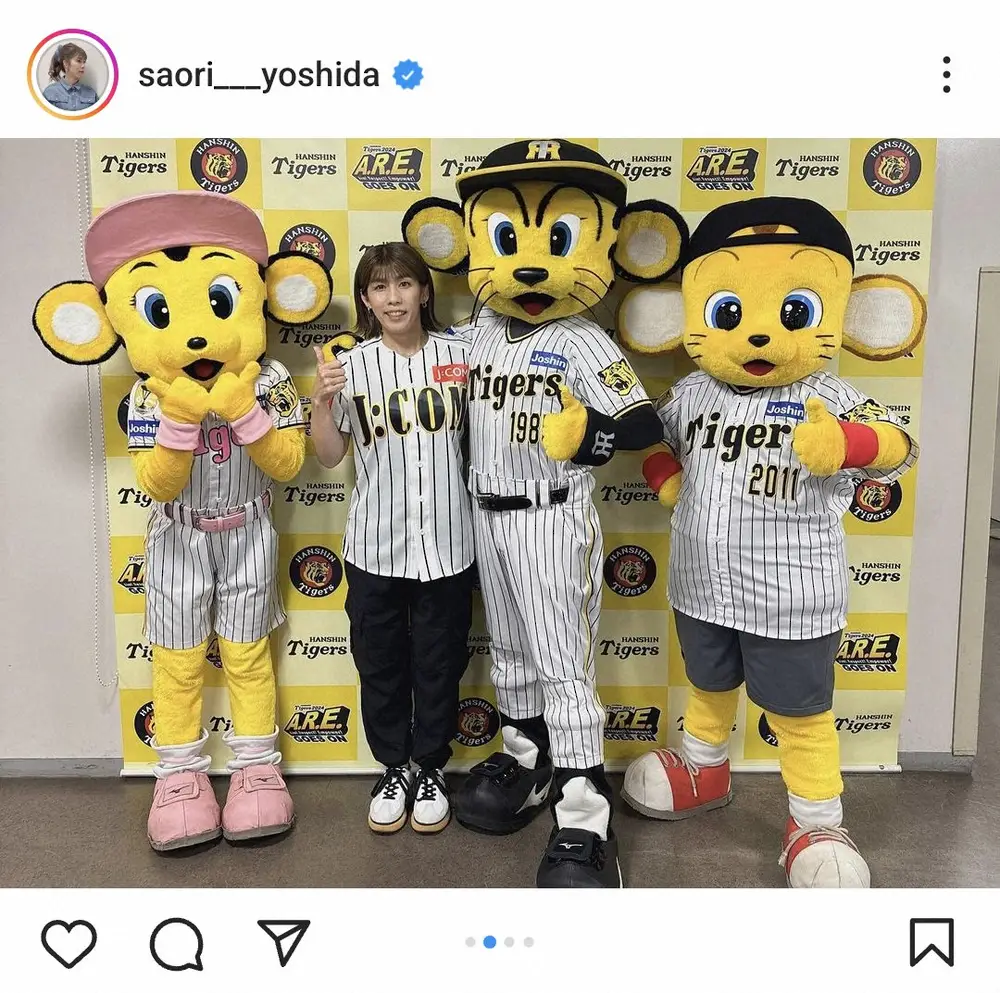Screen dimensions: 1000x993
Task: Open saori___yoshida's profile picture story
Action: (72, 74)
